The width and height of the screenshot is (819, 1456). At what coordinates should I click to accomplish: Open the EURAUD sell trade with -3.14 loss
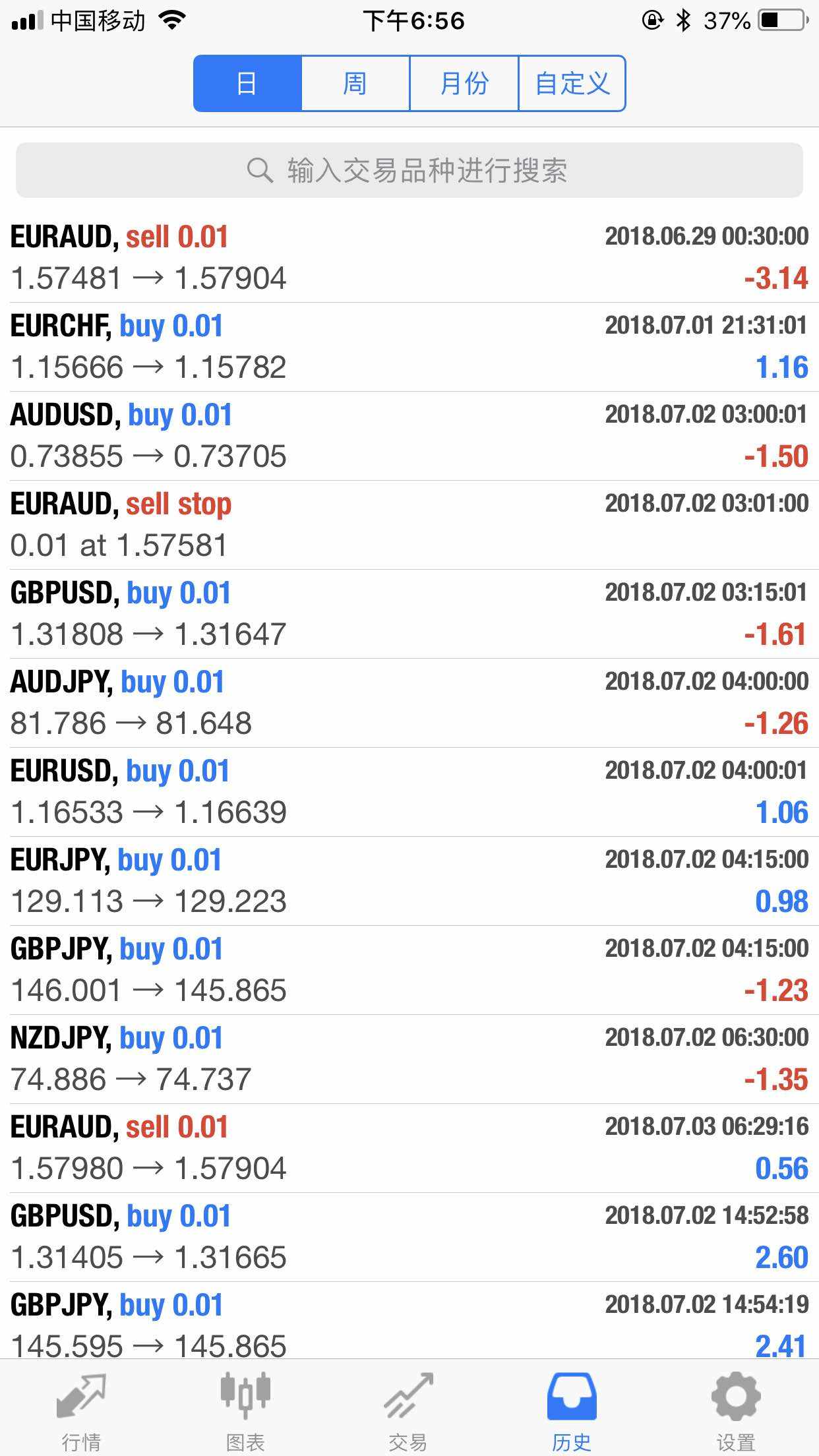(x=409, y=258)
